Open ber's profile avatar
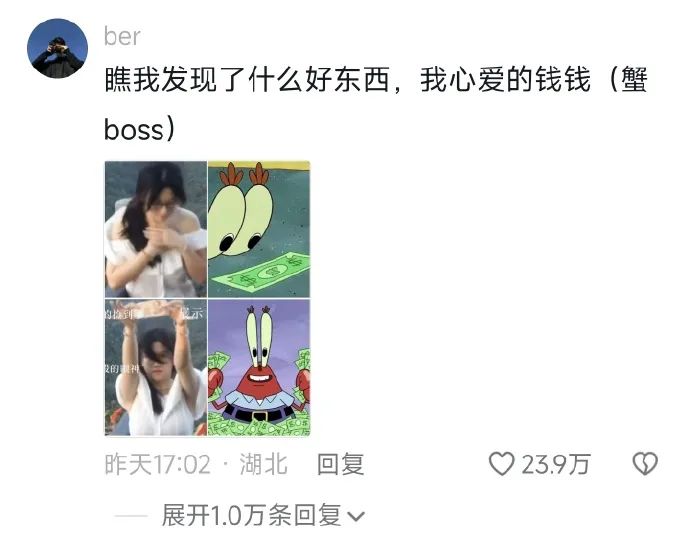 click(57, 47)
